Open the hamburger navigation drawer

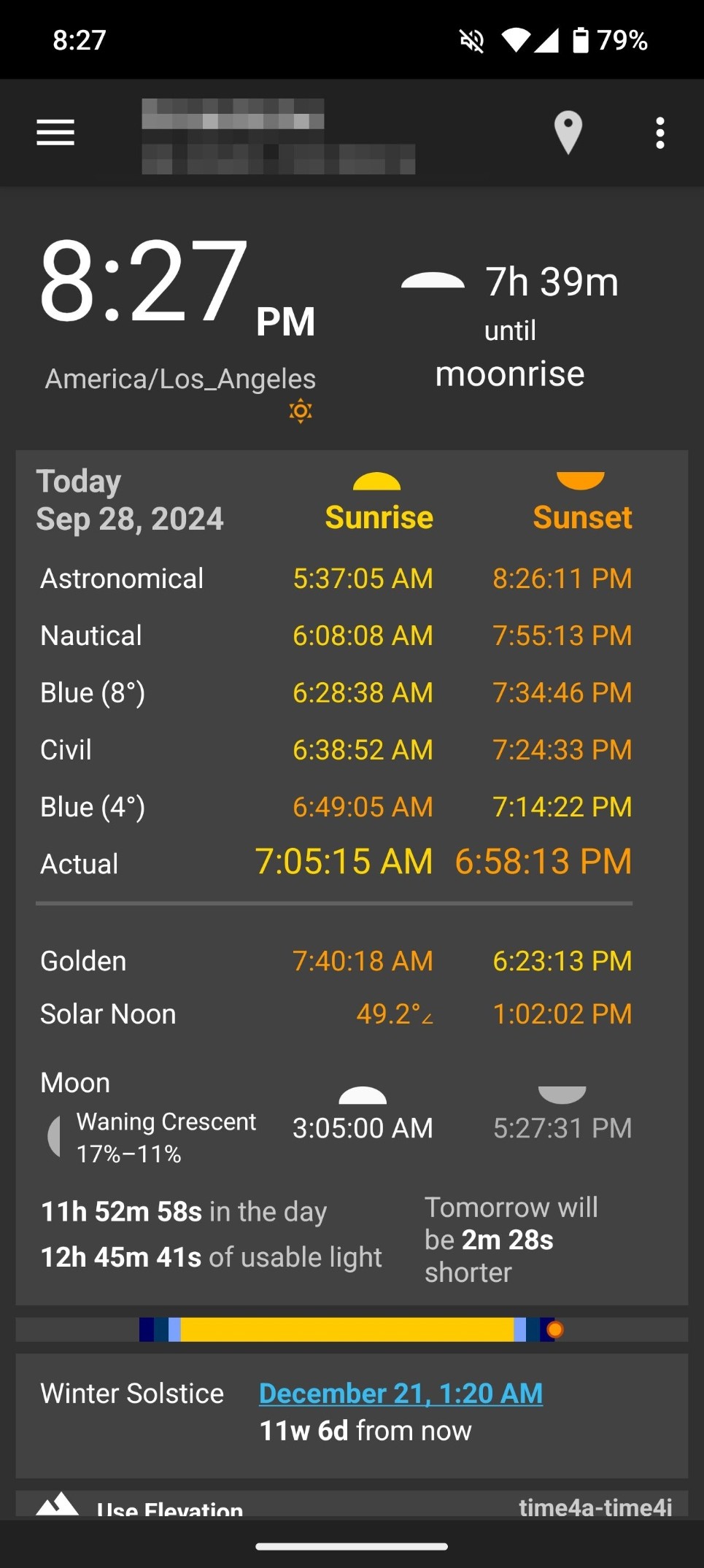(x=55, y=133)
